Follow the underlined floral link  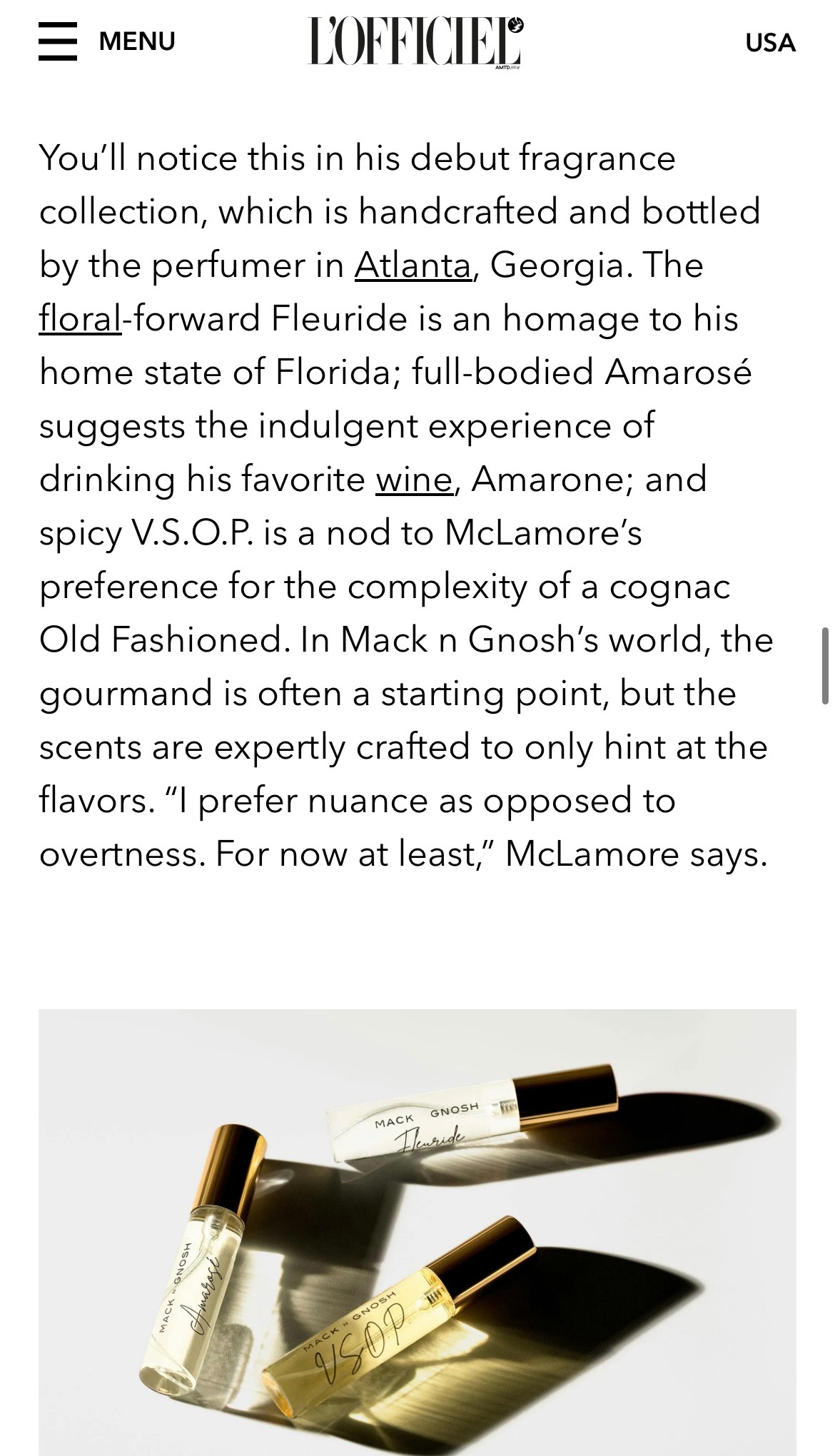click(x=80, y=318)
